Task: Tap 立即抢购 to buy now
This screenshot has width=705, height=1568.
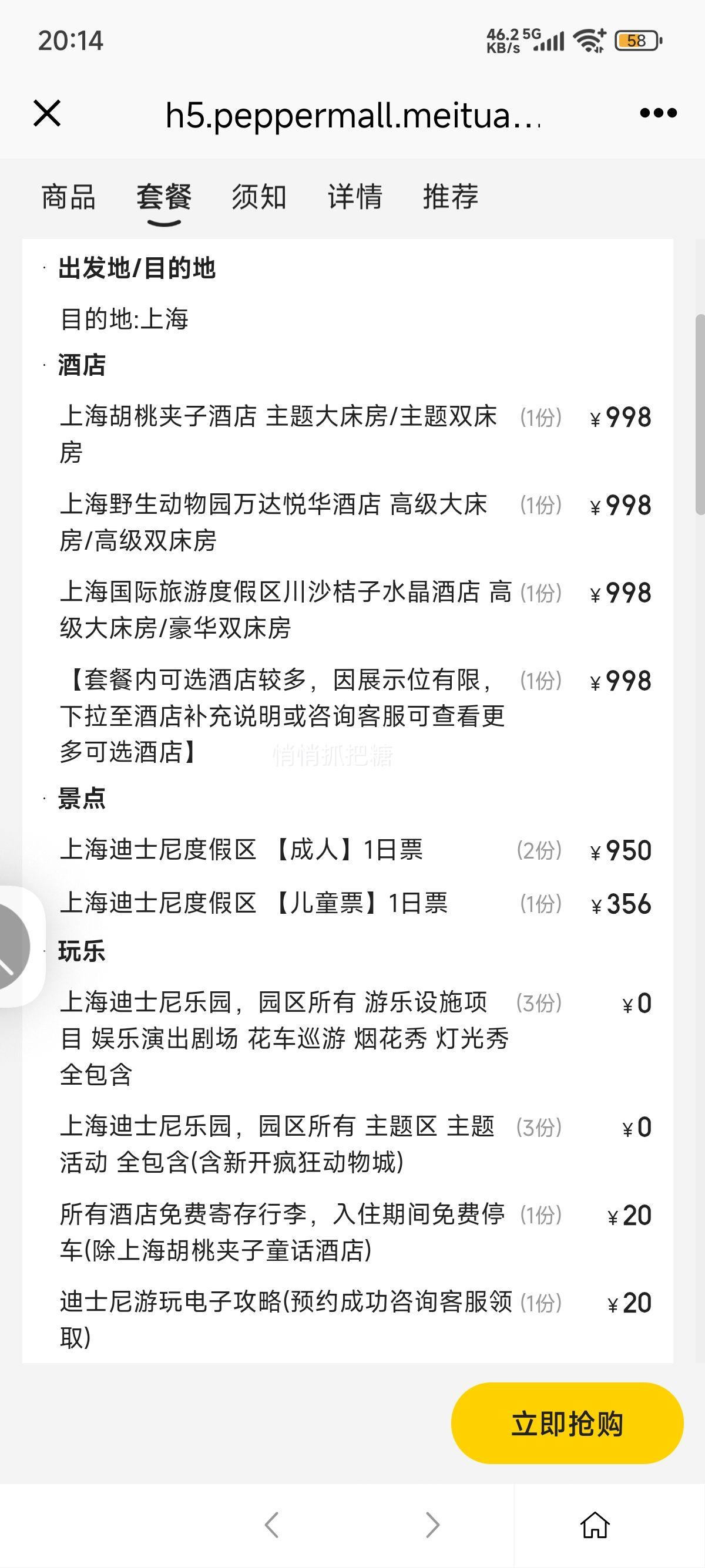Action: click(x=567, y=1424)
